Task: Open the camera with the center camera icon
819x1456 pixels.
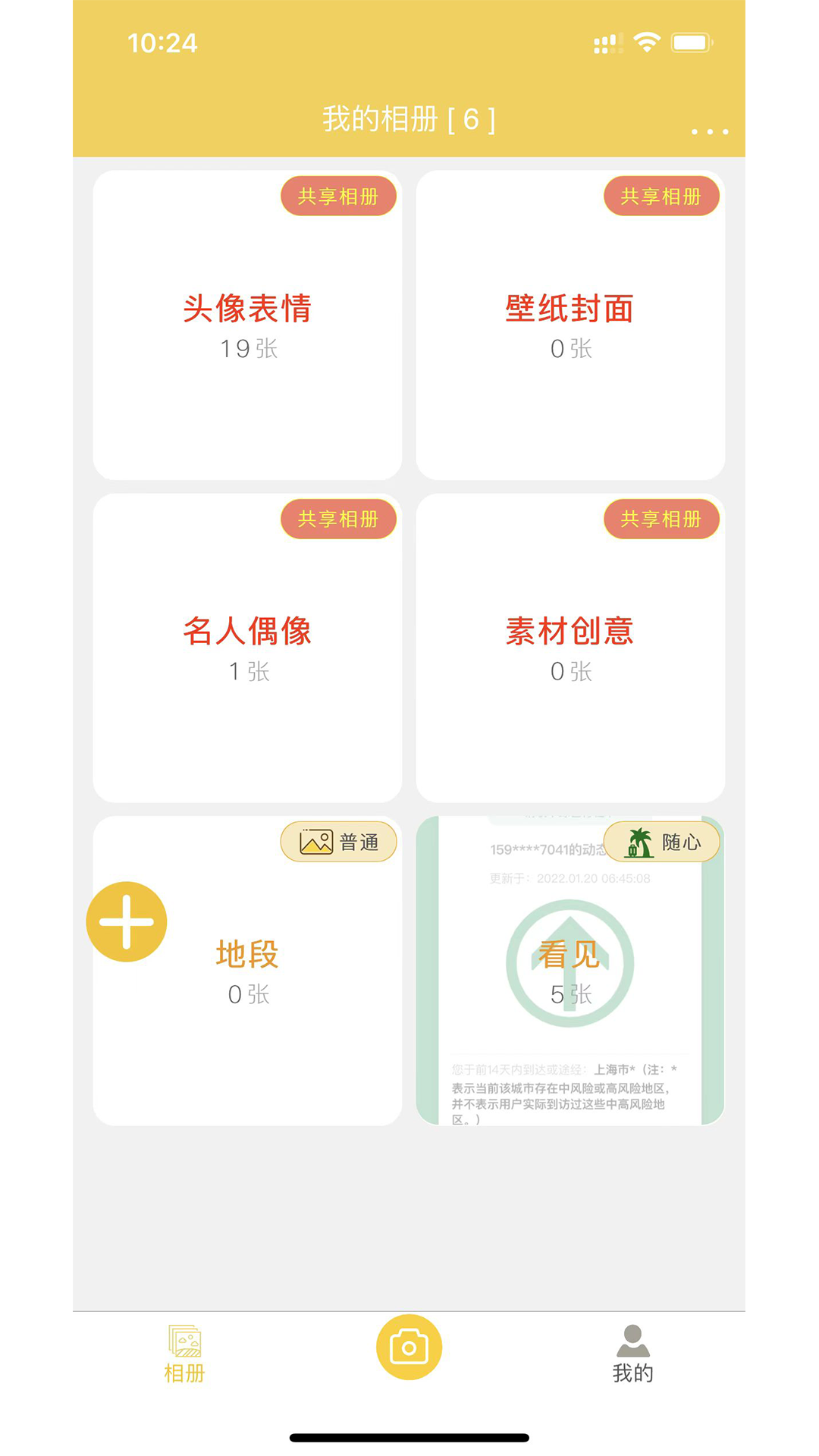Action: pos(408,1346)
